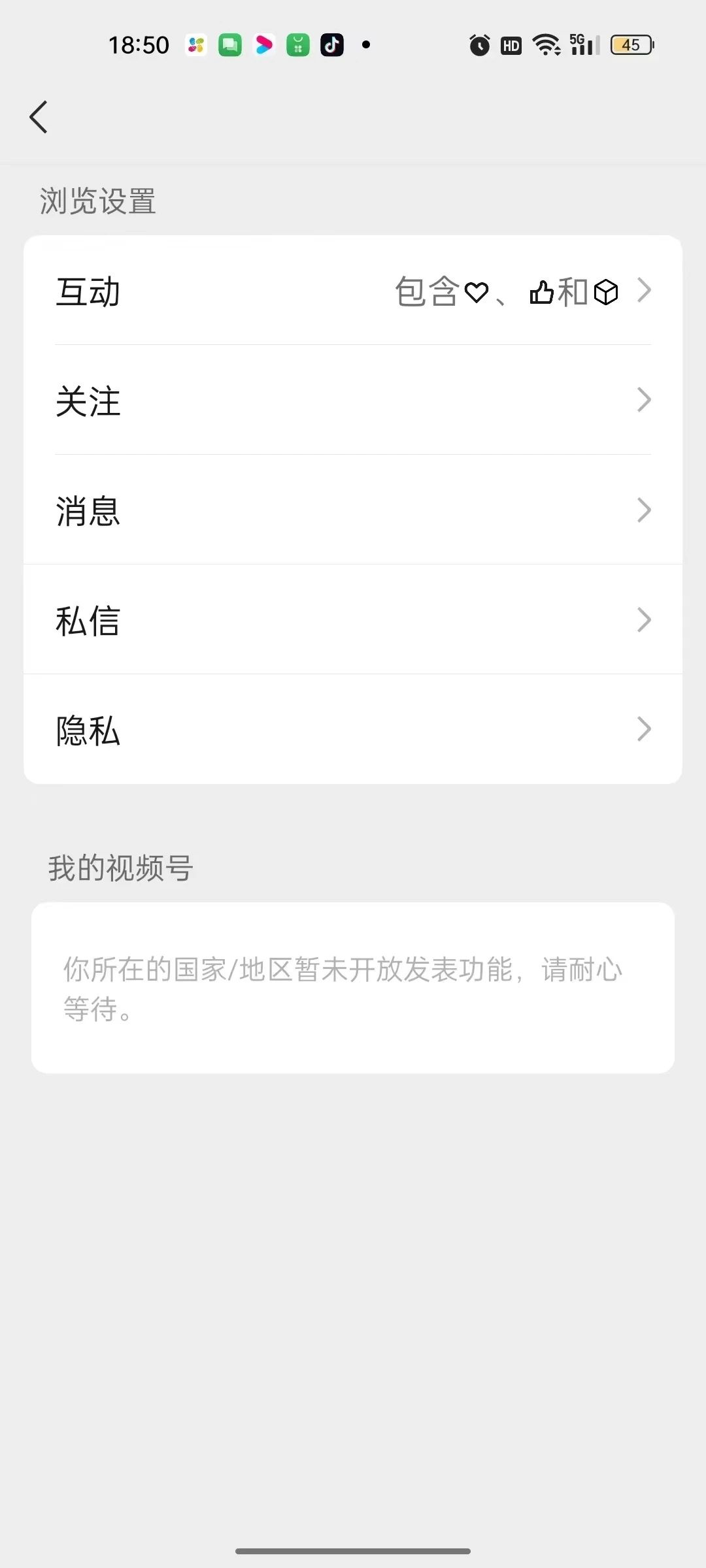The height and width of the screenshot is (1568, 706).
Task: Open the 私信 settings row
Action: click(353, 619)
